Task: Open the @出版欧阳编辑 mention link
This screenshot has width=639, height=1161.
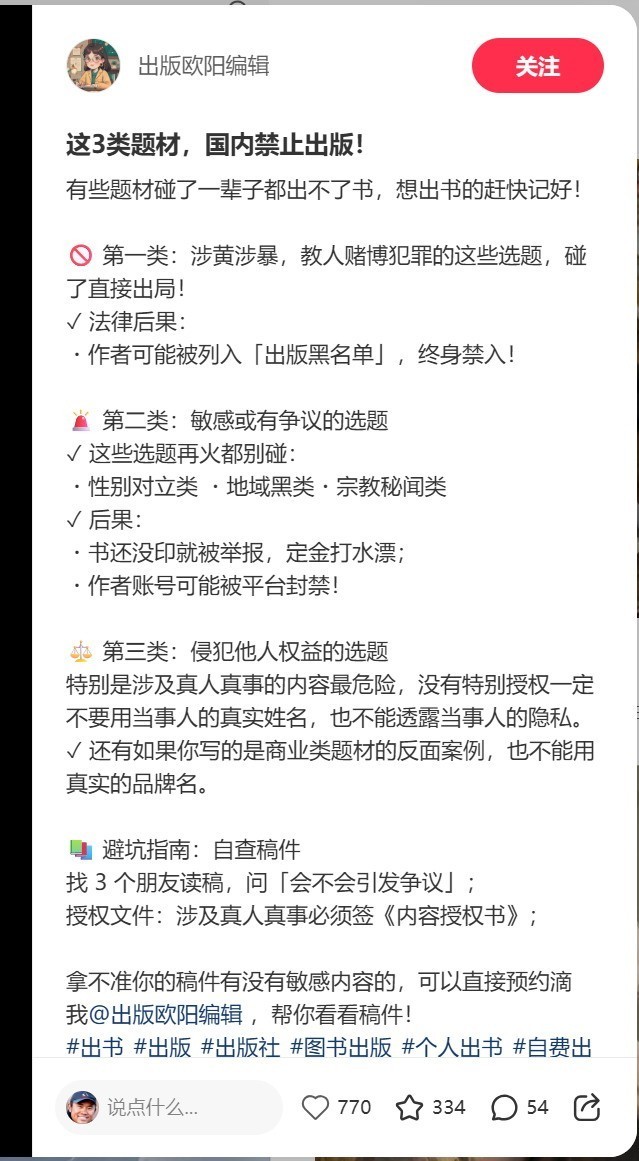Action: coord(166,1015)
